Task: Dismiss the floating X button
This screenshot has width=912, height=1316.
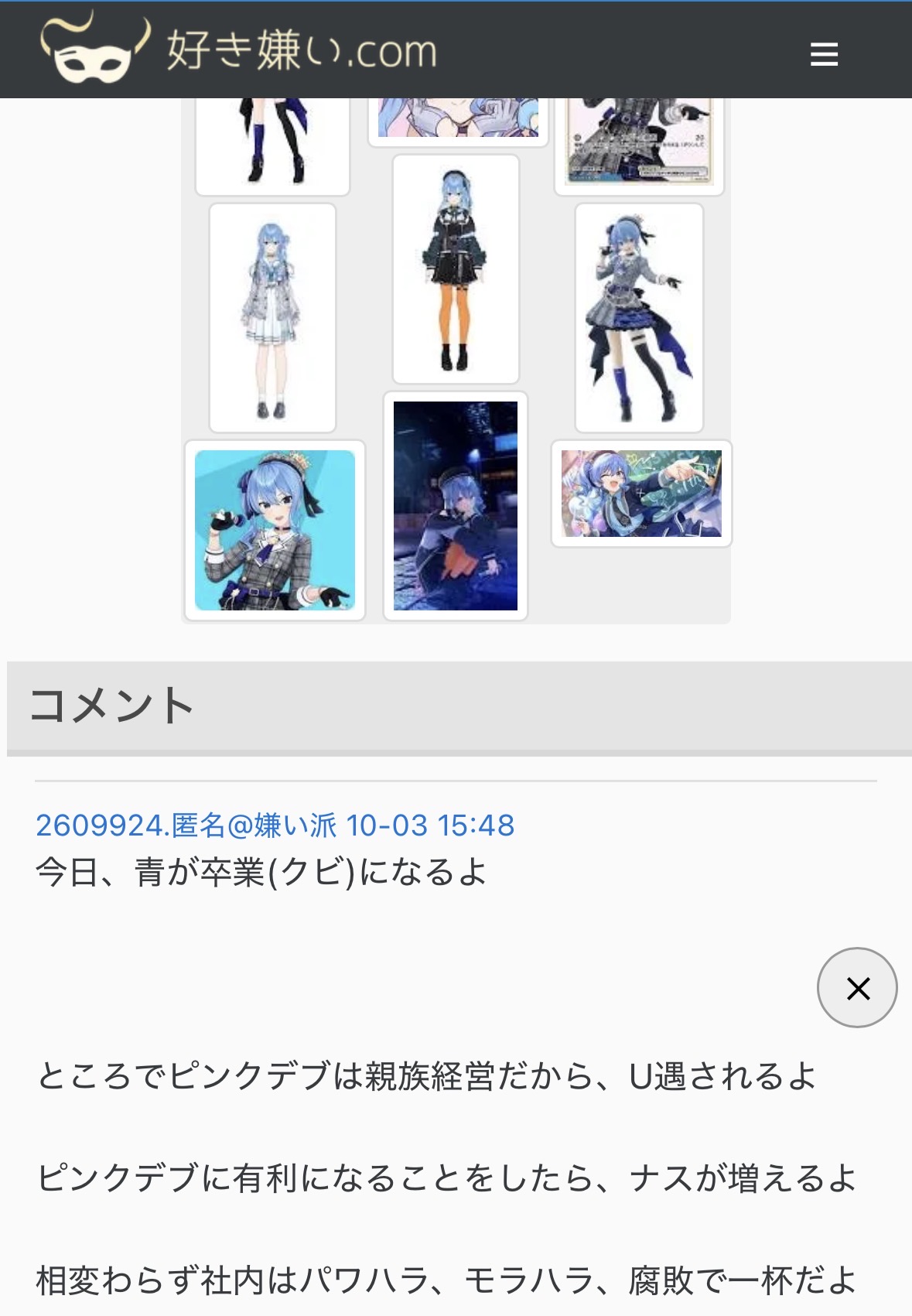Action: [x=857, y=988]
